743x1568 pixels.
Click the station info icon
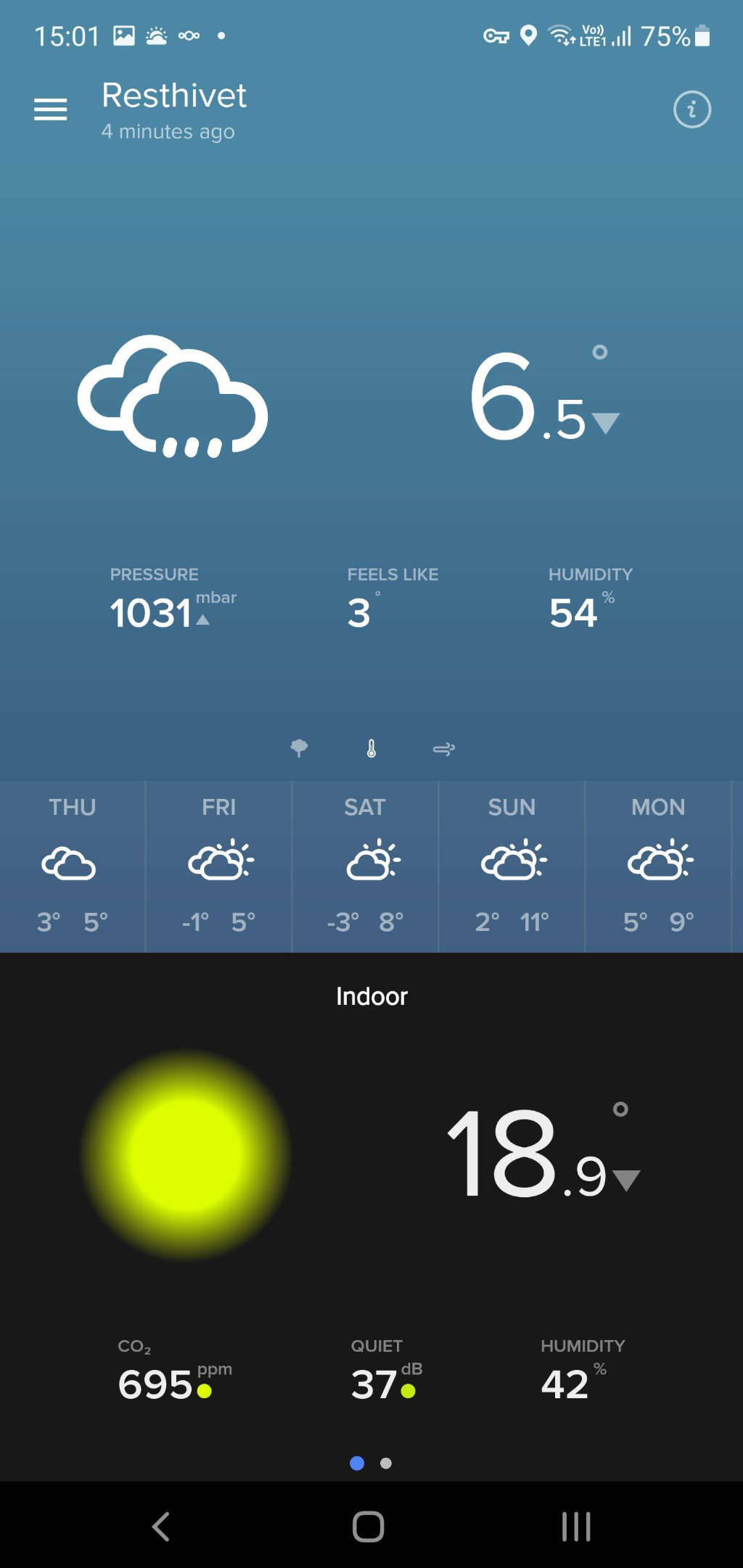coord(692,109)
